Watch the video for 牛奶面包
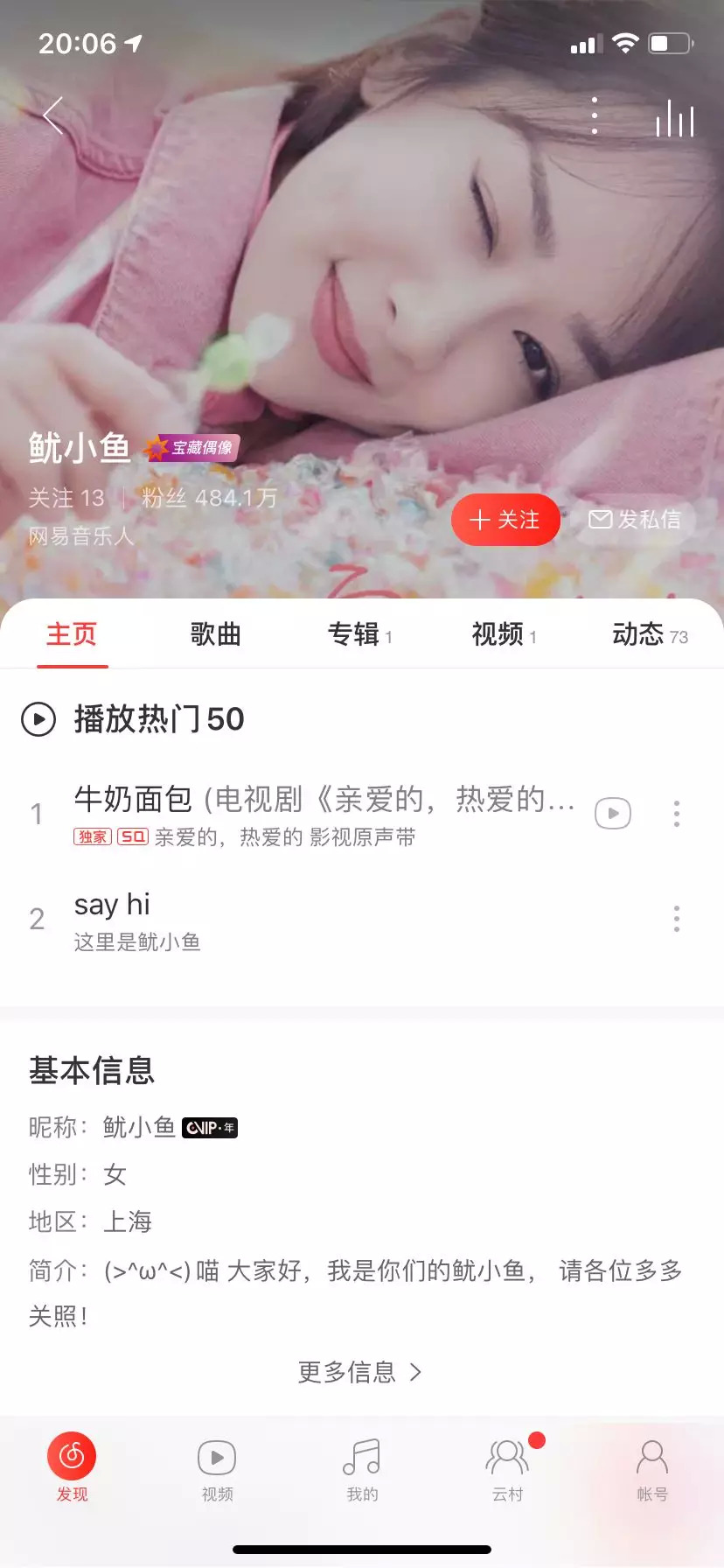The image size is (724, 1568). pyautogui.click(x=613, y=814)
